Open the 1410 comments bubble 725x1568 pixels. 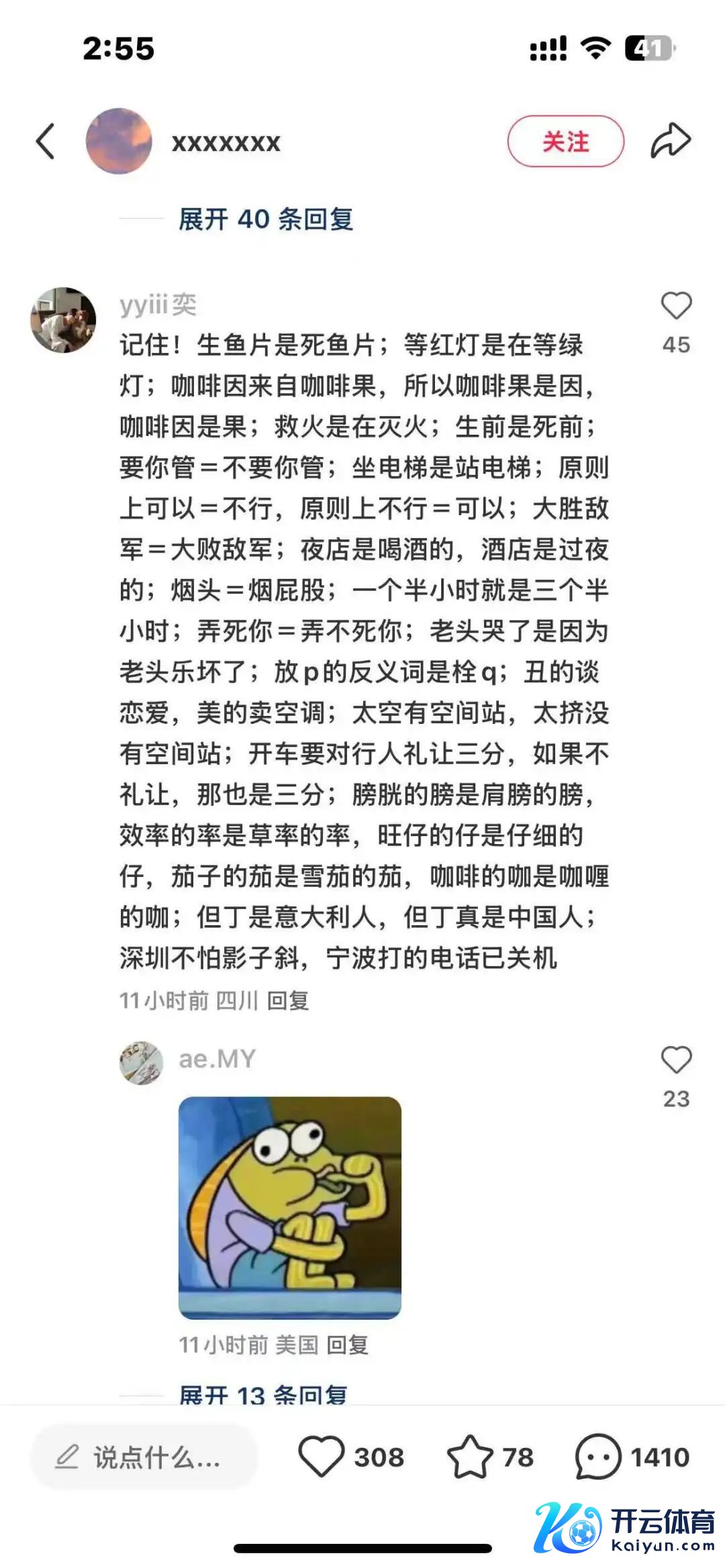click(x=597, y=1457)
